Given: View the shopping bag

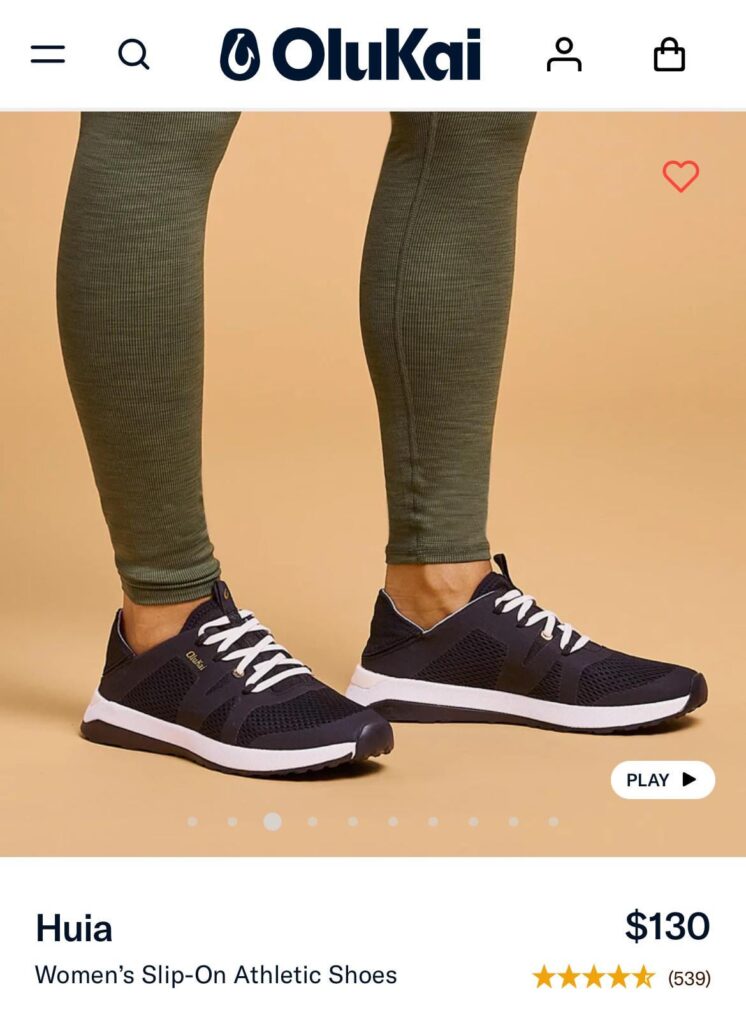Looking at the screenshot, I should click(x=669, y=54).
